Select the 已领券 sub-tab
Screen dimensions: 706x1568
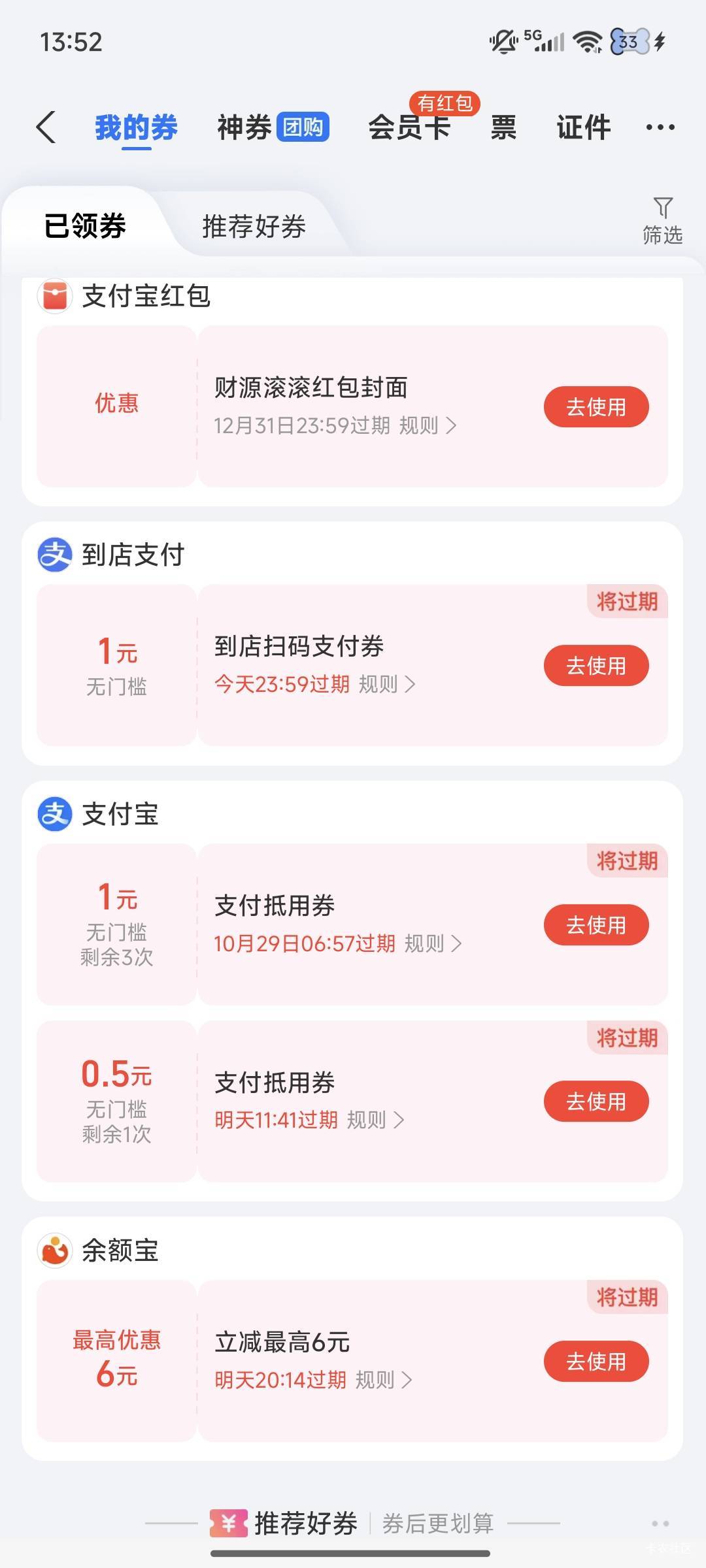tap(85, 226)
